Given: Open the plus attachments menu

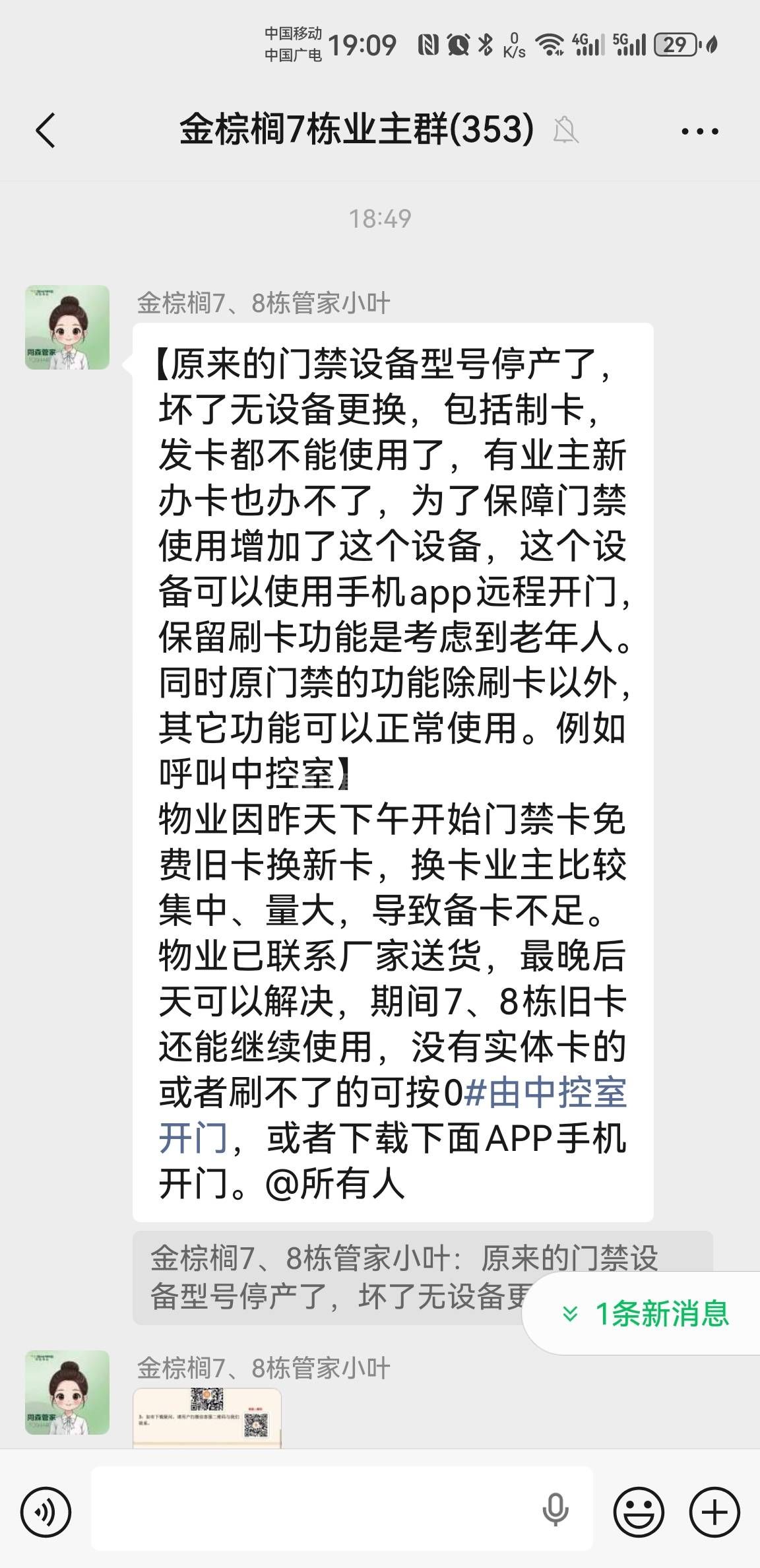Looking at the screenshot, I should 714,1512.
